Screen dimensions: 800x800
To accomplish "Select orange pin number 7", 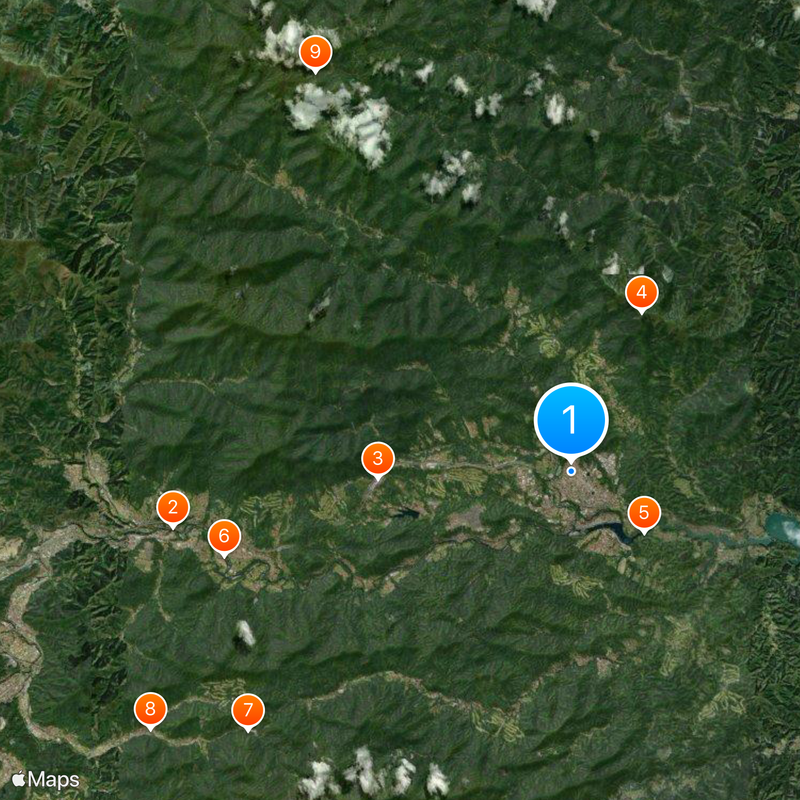I will click(248, 711).
